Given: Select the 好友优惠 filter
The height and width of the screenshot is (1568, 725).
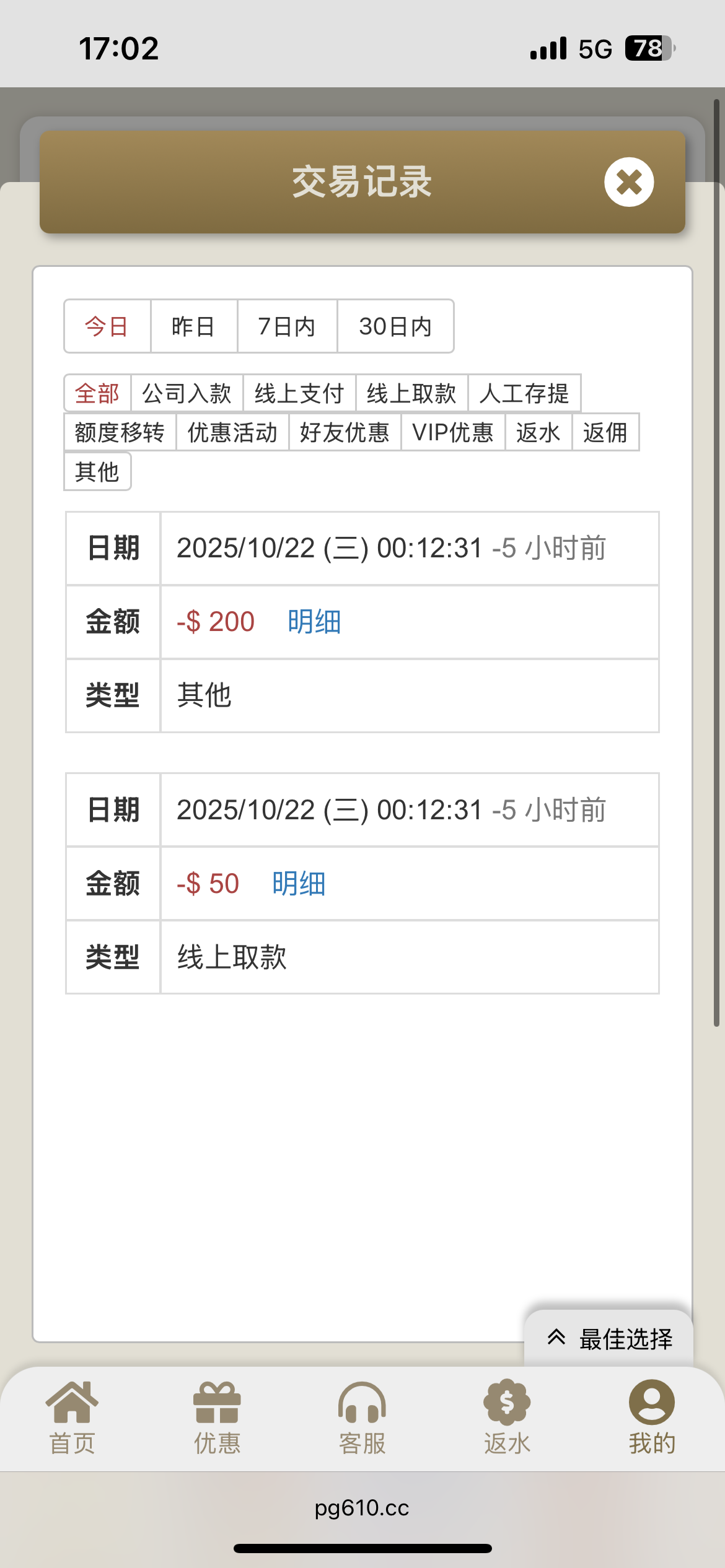Looking at the screenshot, I should point(345,432).
